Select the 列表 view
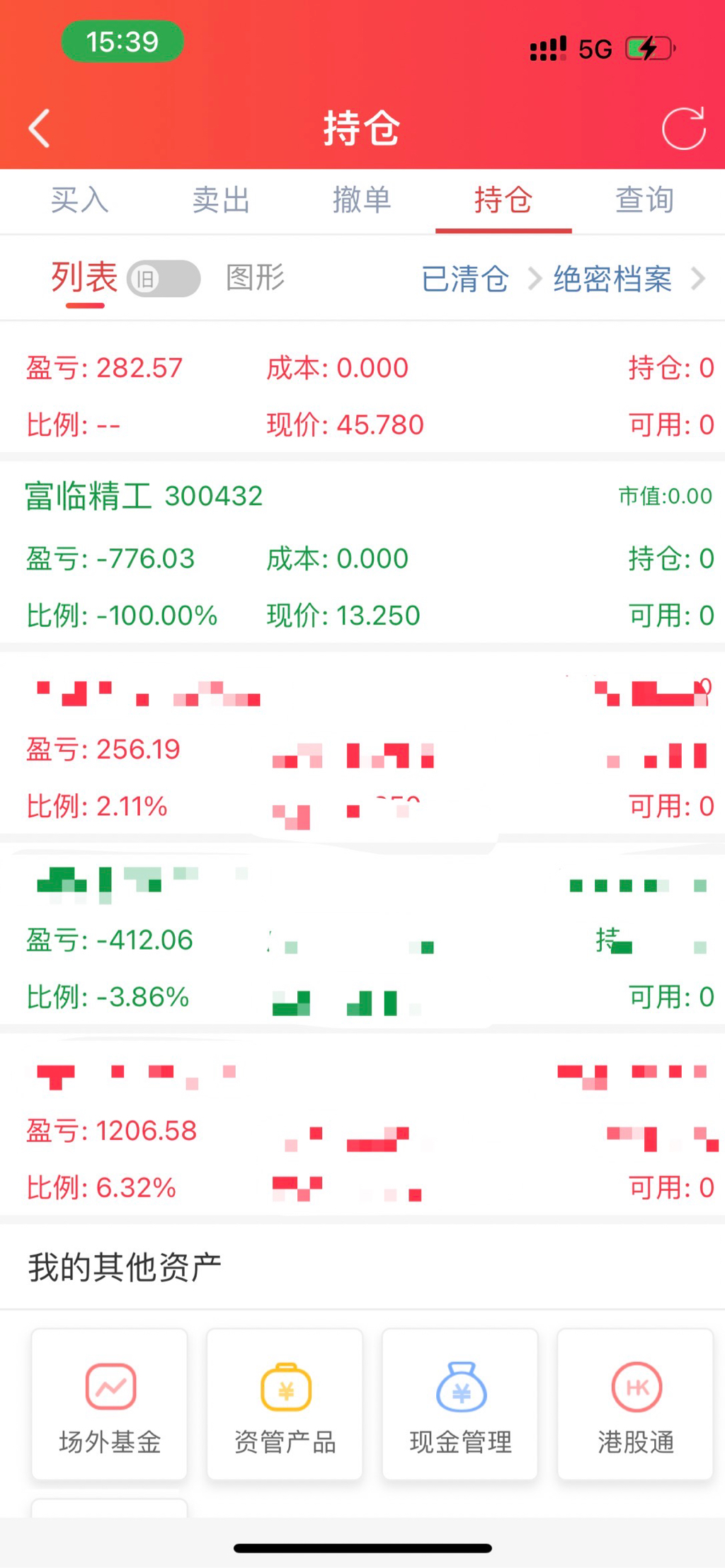 tap(84, 277)
